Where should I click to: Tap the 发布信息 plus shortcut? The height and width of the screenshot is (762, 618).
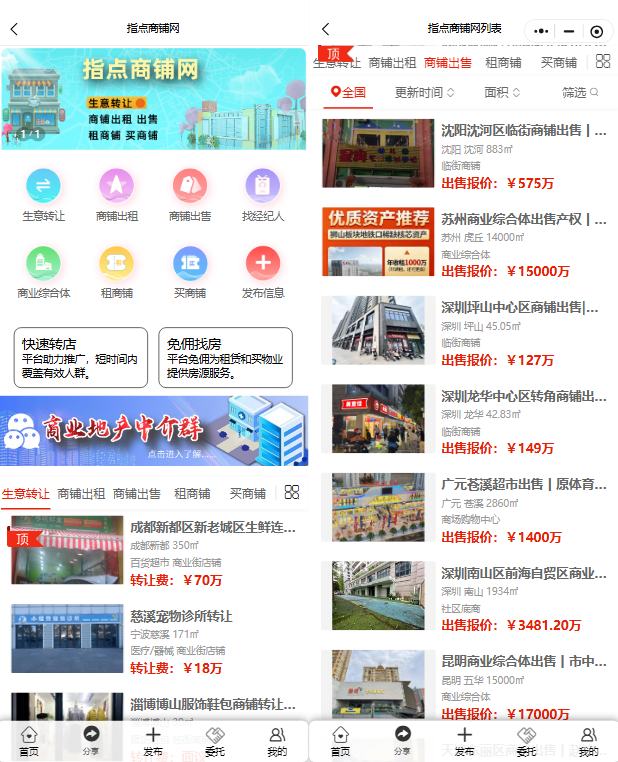(x=263, y=272)
